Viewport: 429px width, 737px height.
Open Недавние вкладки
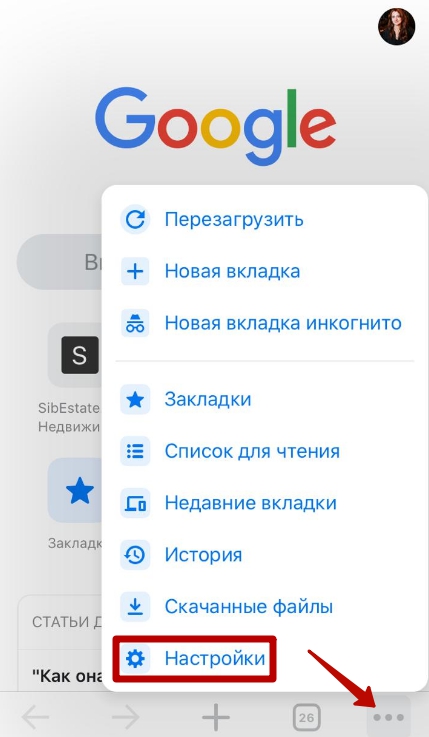click(265, 503)
